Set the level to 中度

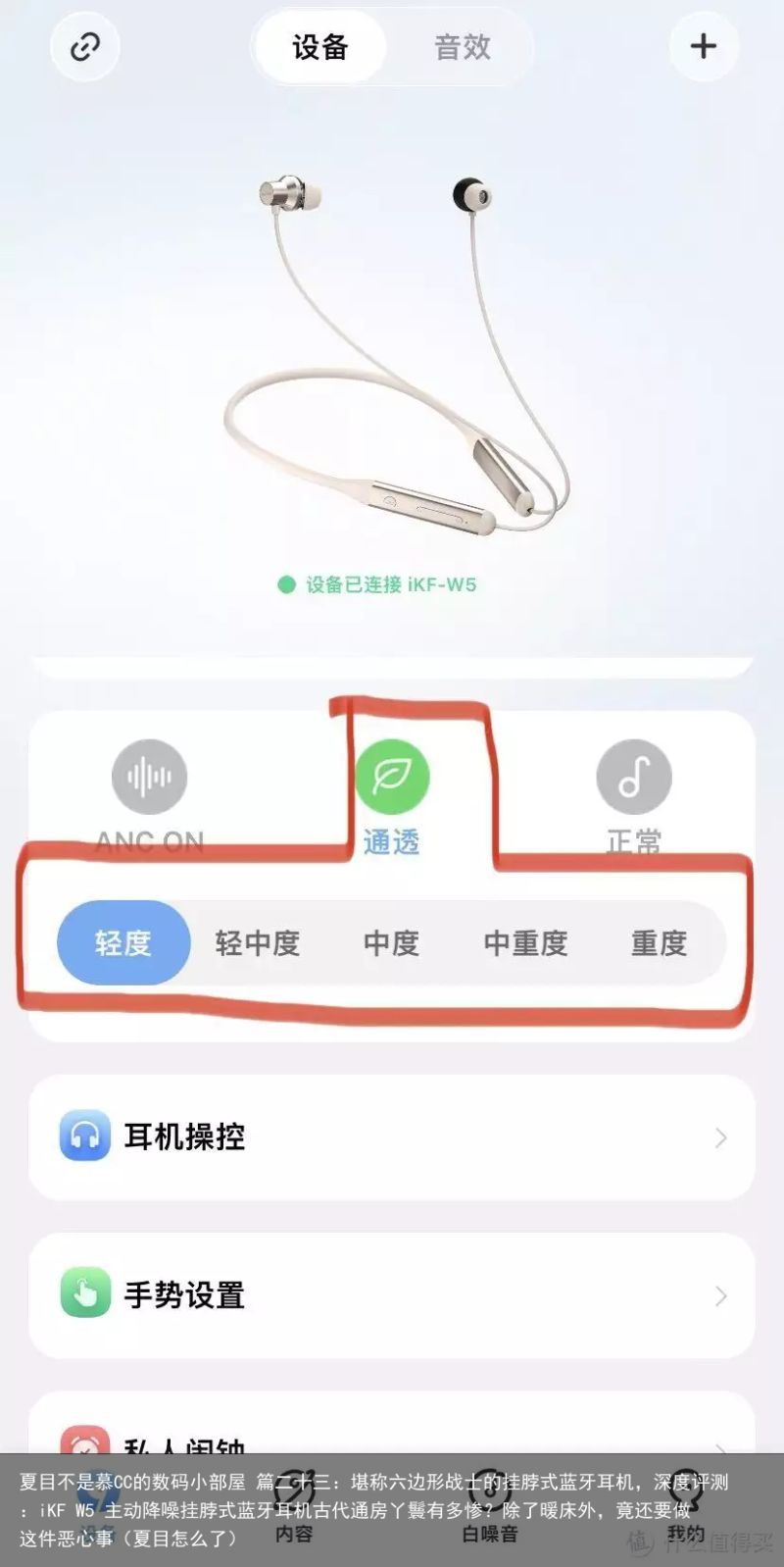[x=391, y=942]
